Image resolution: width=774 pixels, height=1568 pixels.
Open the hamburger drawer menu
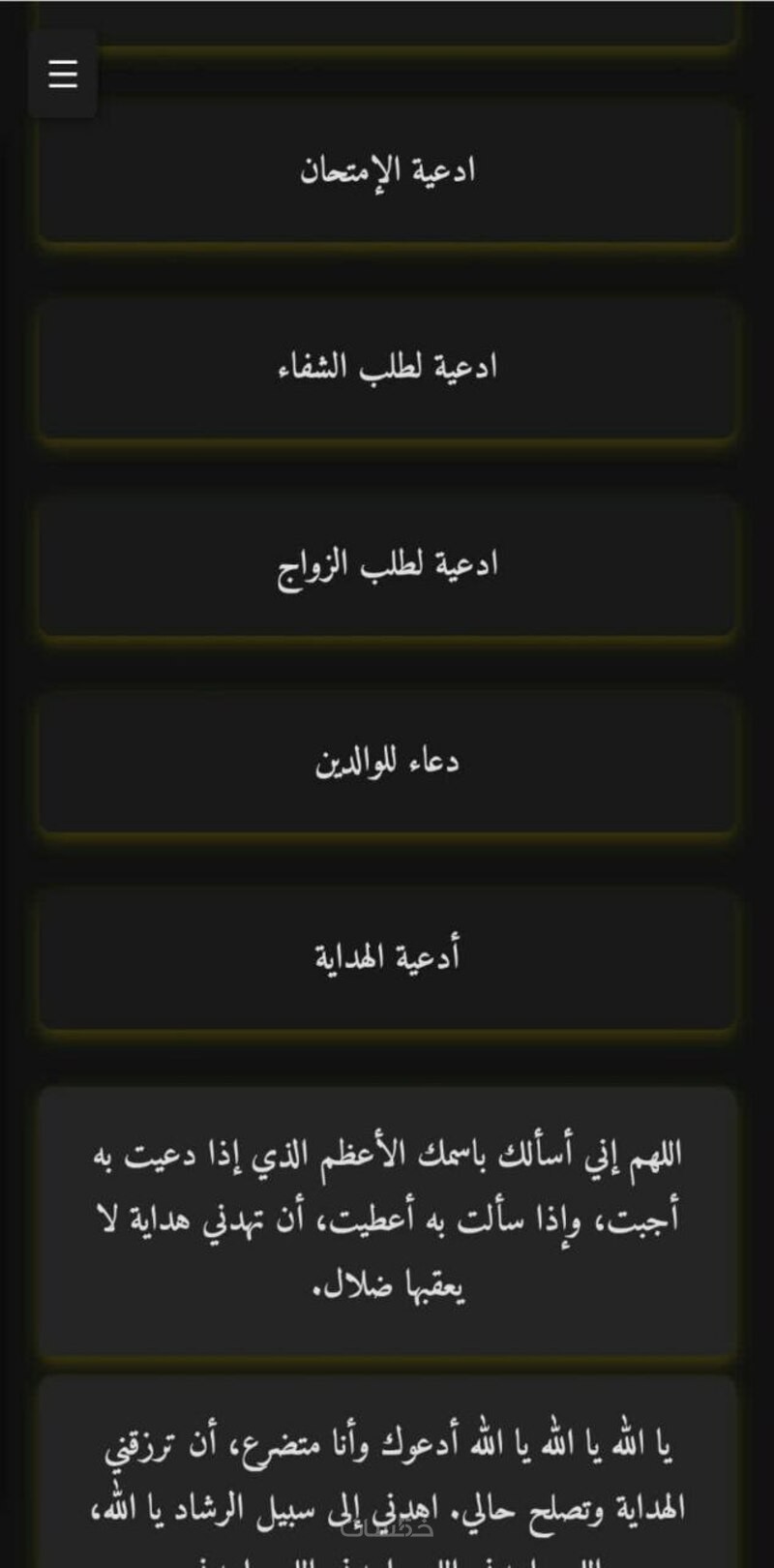pyautogui.click(x=63, y=74)
